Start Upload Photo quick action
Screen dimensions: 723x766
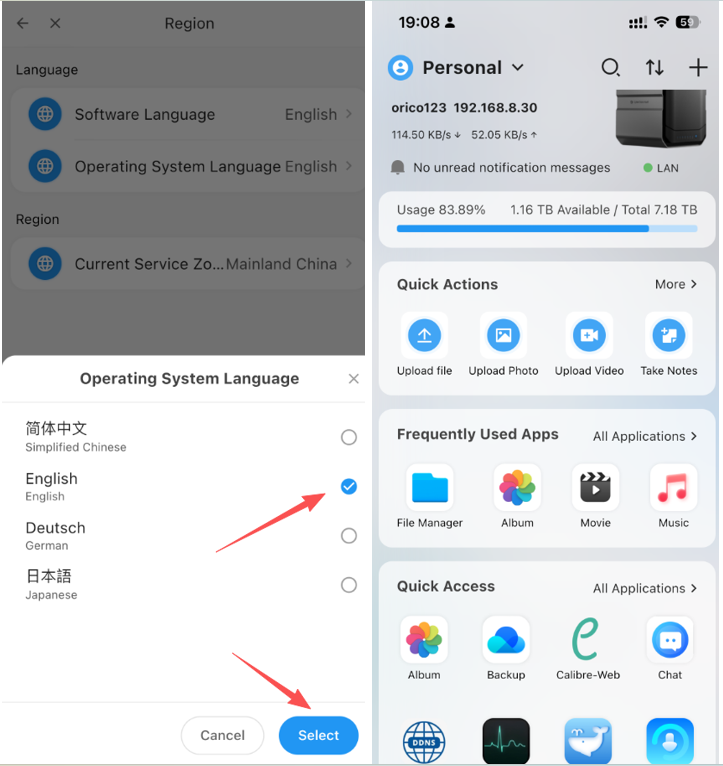point(503,345)
